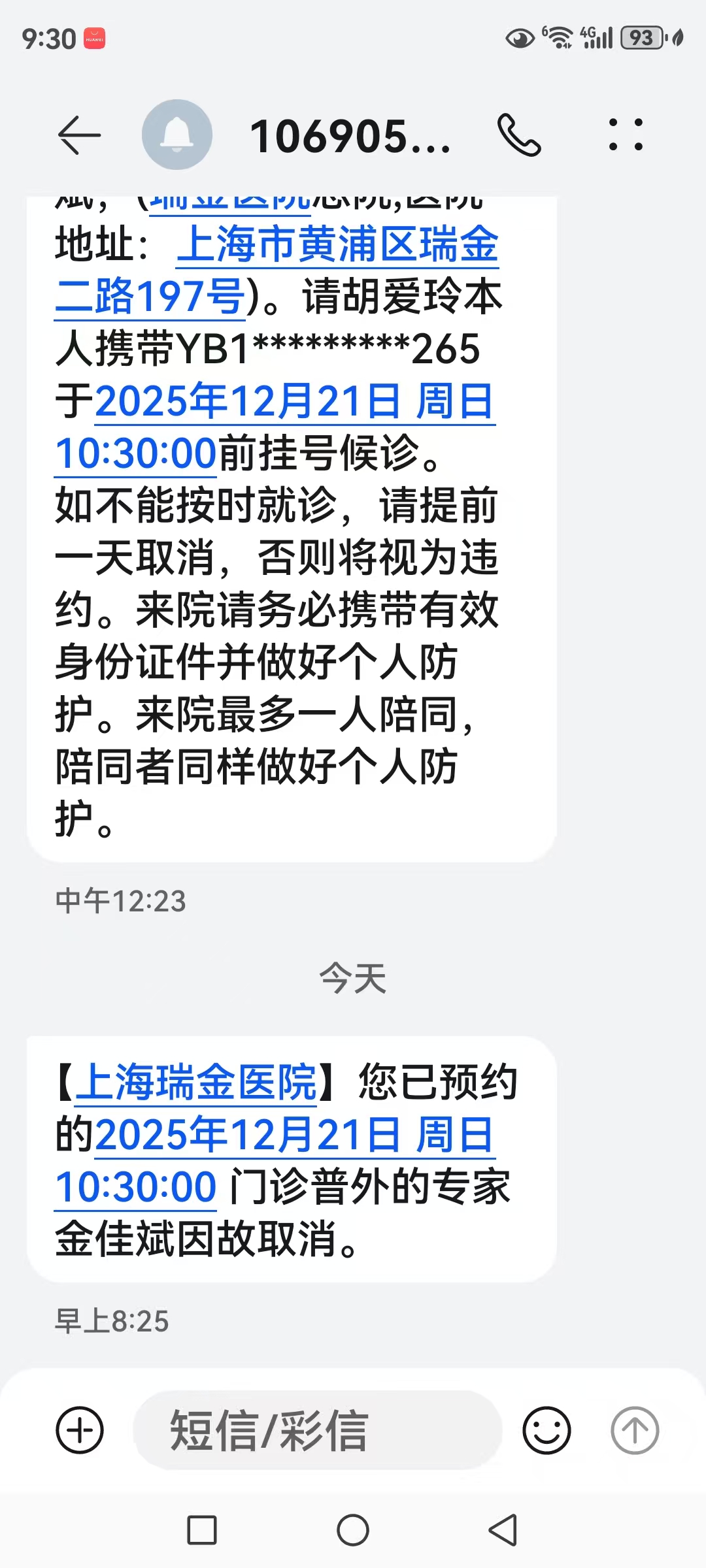The width and height of the screenshot is (706, 1568).
Task: Open the 上海瑞金医院 link in today's message
Action: tap(196, 1083)
